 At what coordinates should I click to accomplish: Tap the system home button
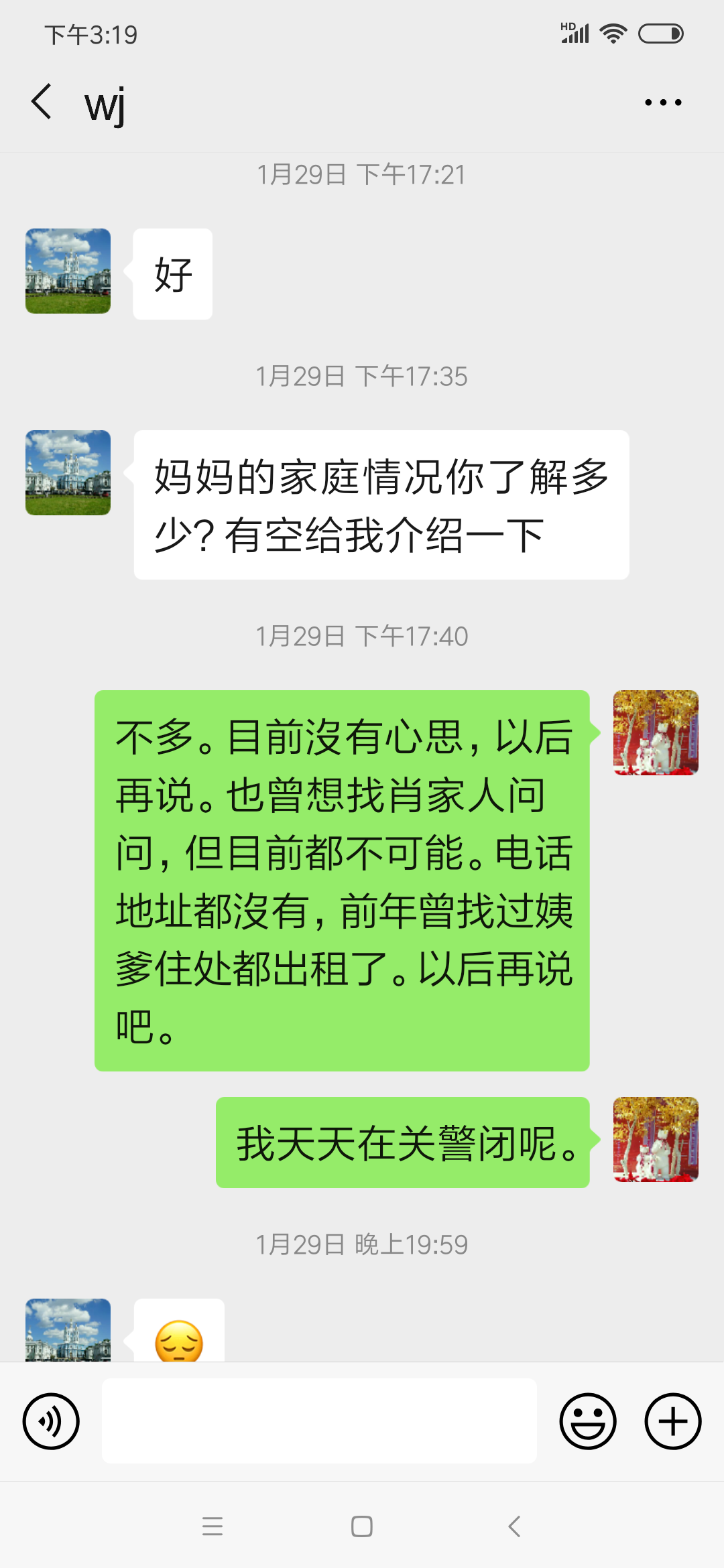[362, 1526]
